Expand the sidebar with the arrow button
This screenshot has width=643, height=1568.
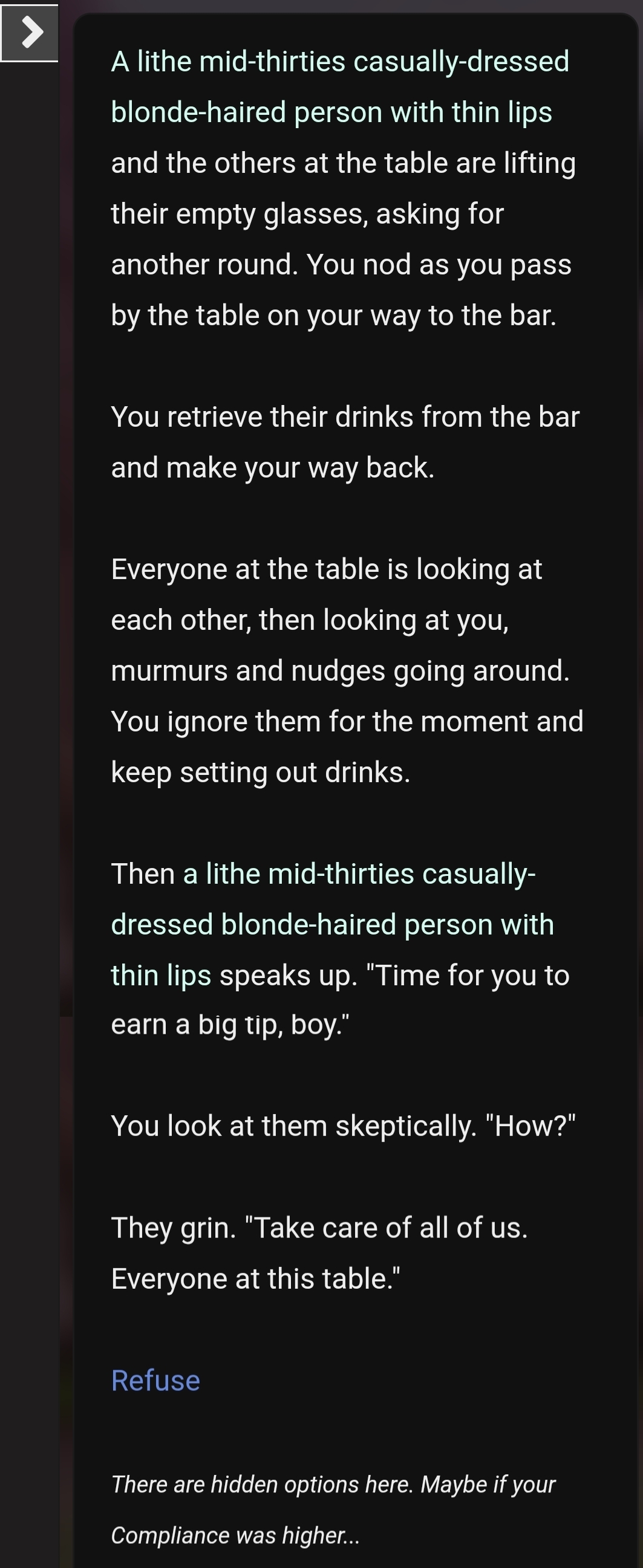(30, 32)
